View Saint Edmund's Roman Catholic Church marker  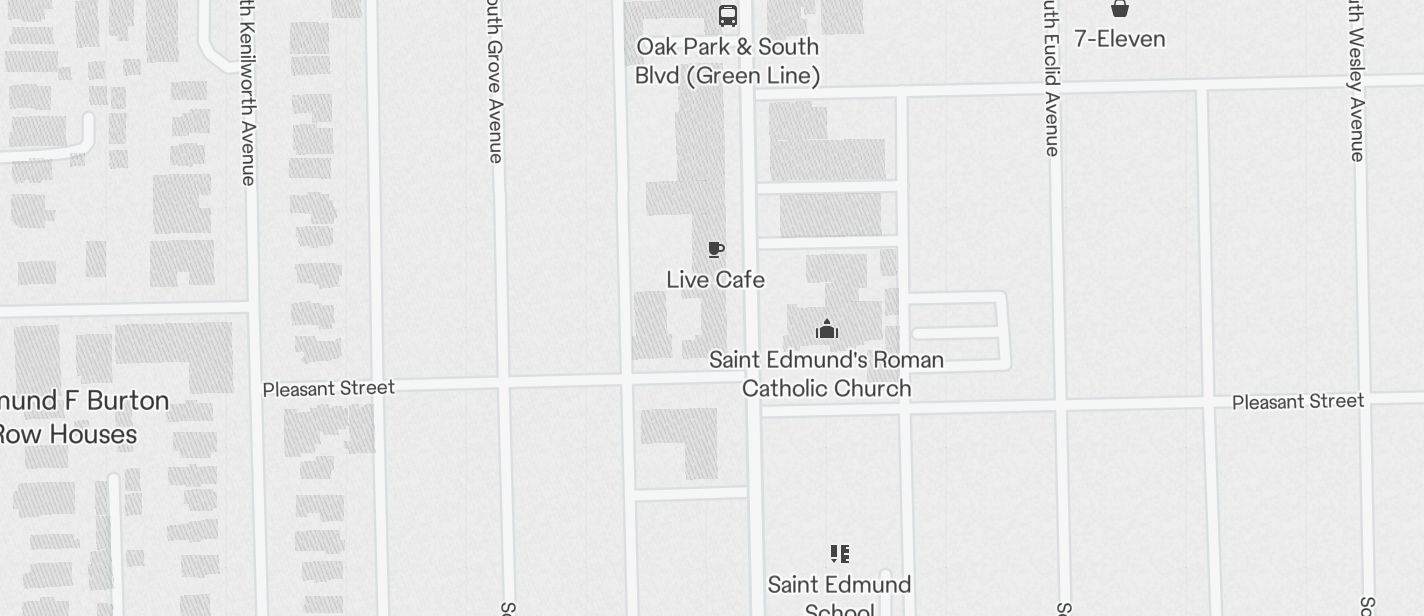(827, 329)
